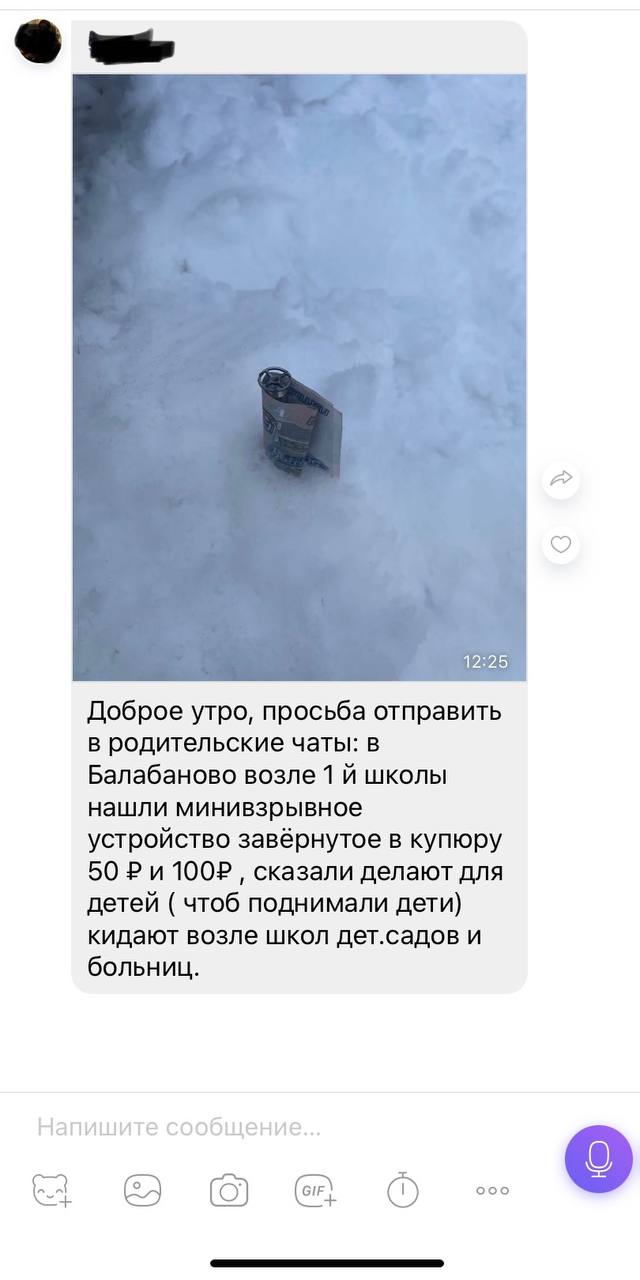Show more attachment options
The image size is (640, 1280).
(x=492, y=1190)
